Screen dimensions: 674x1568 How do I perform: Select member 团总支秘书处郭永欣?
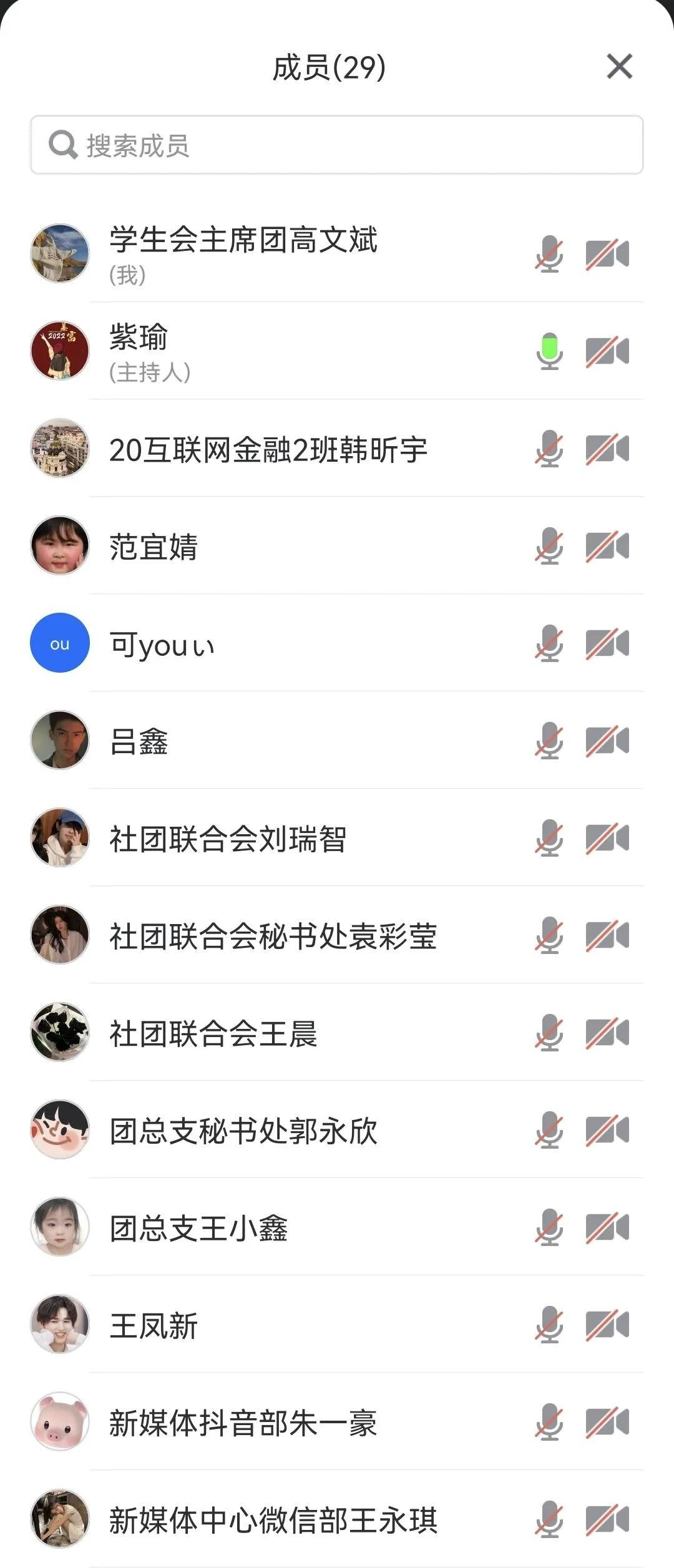[243, 1131]
